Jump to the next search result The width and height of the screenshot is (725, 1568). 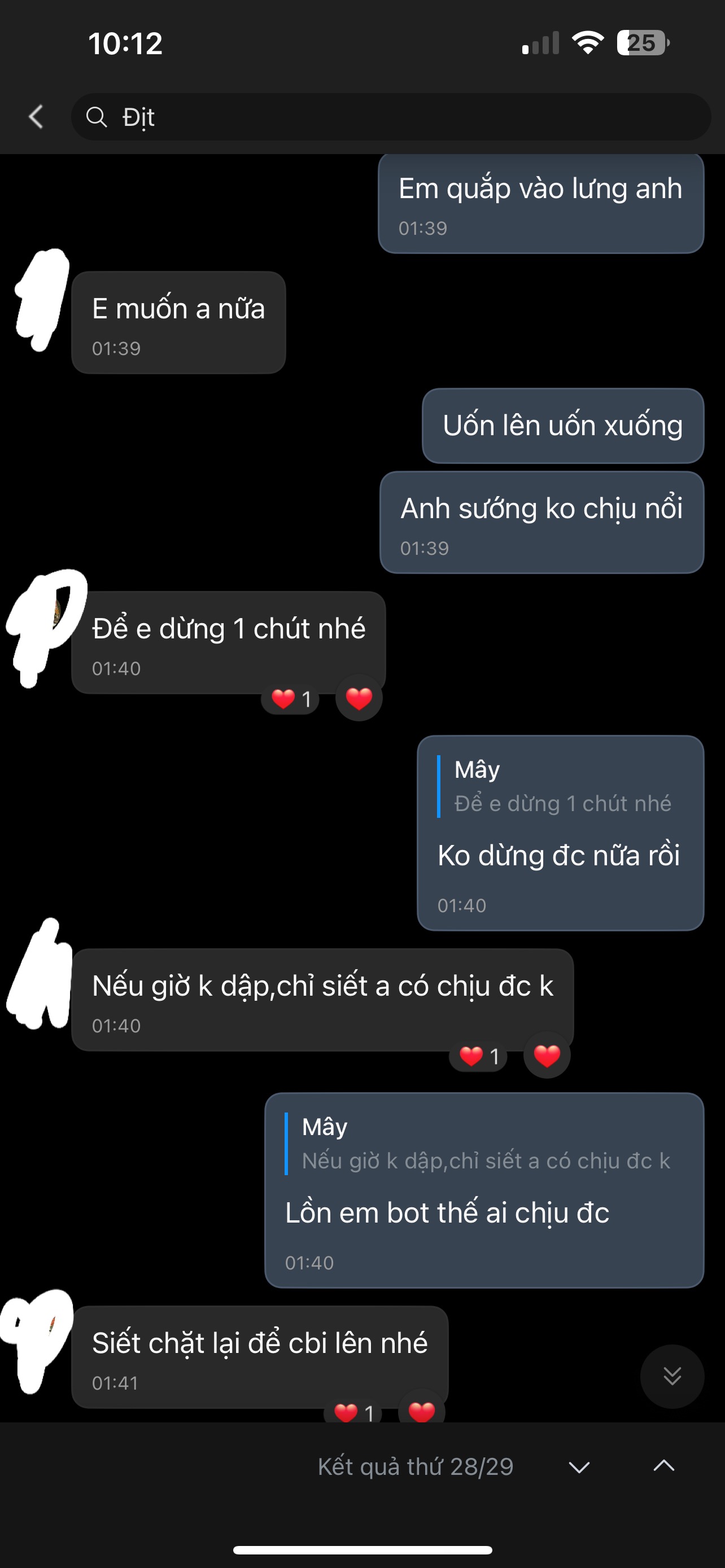point(579,1466)
